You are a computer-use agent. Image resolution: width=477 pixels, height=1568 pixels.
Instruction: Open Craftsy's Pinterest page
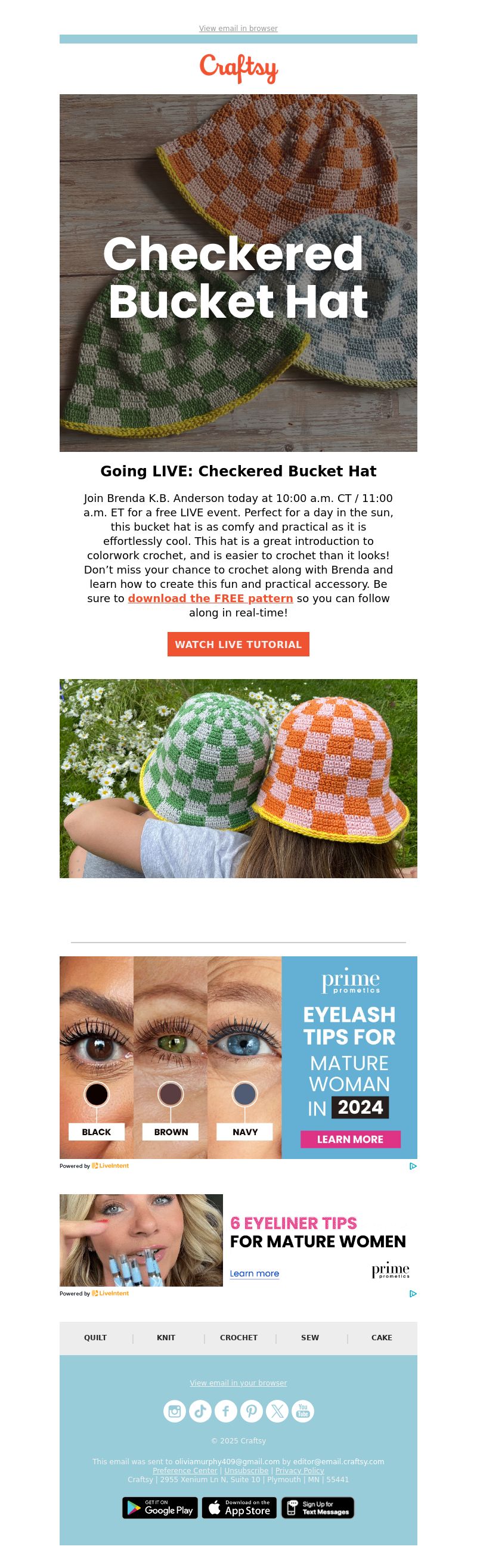click(x=251, y=1411)
